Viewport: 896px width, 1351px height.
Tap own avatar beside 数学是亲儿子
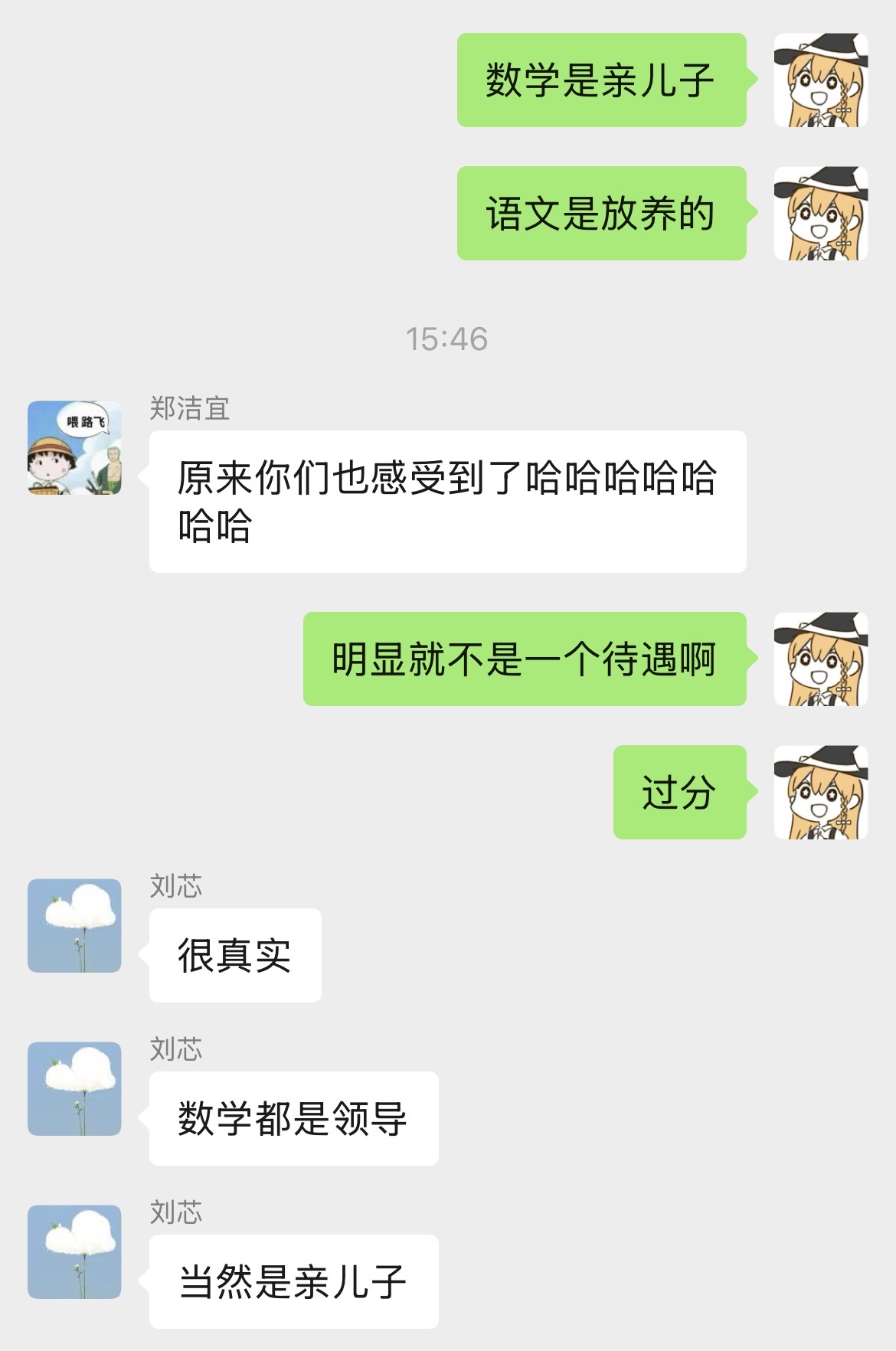click(820, 80)
